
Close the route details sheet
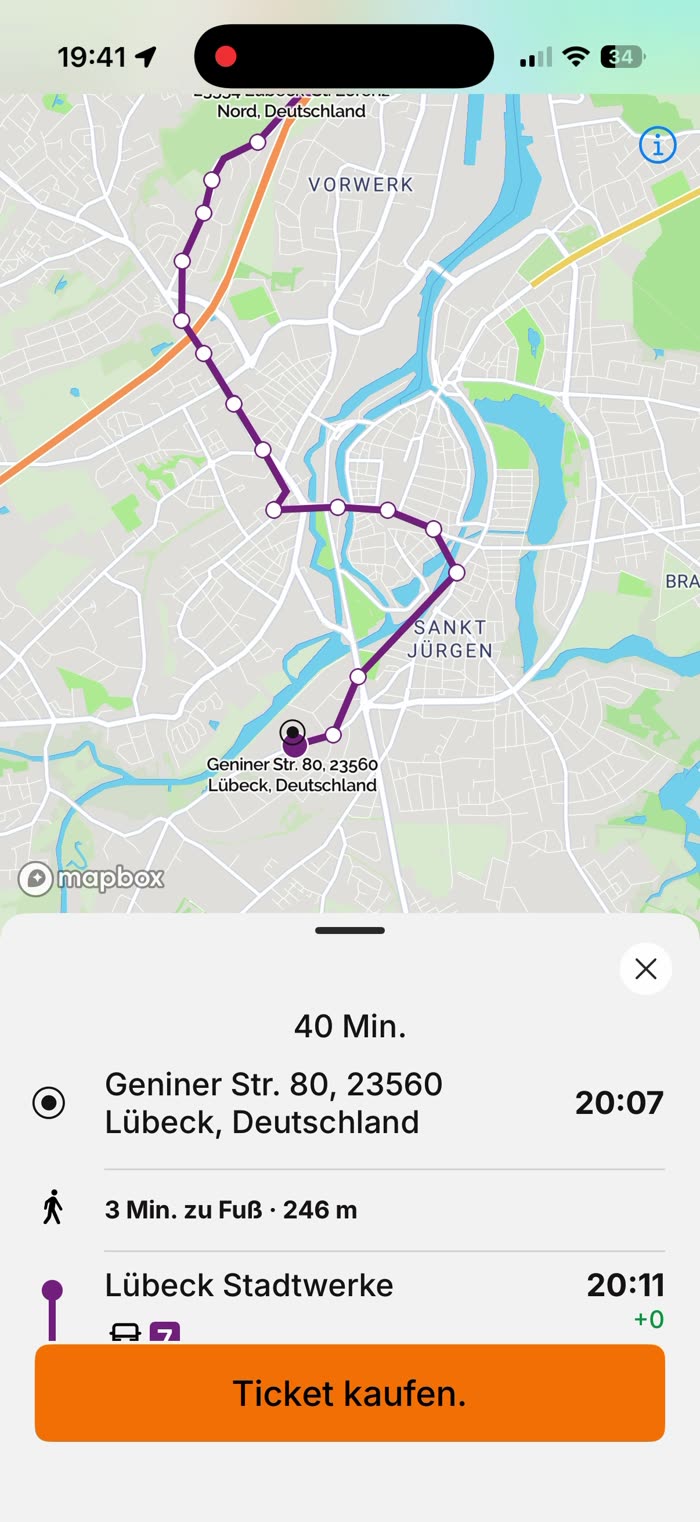(x=646, y=968)
